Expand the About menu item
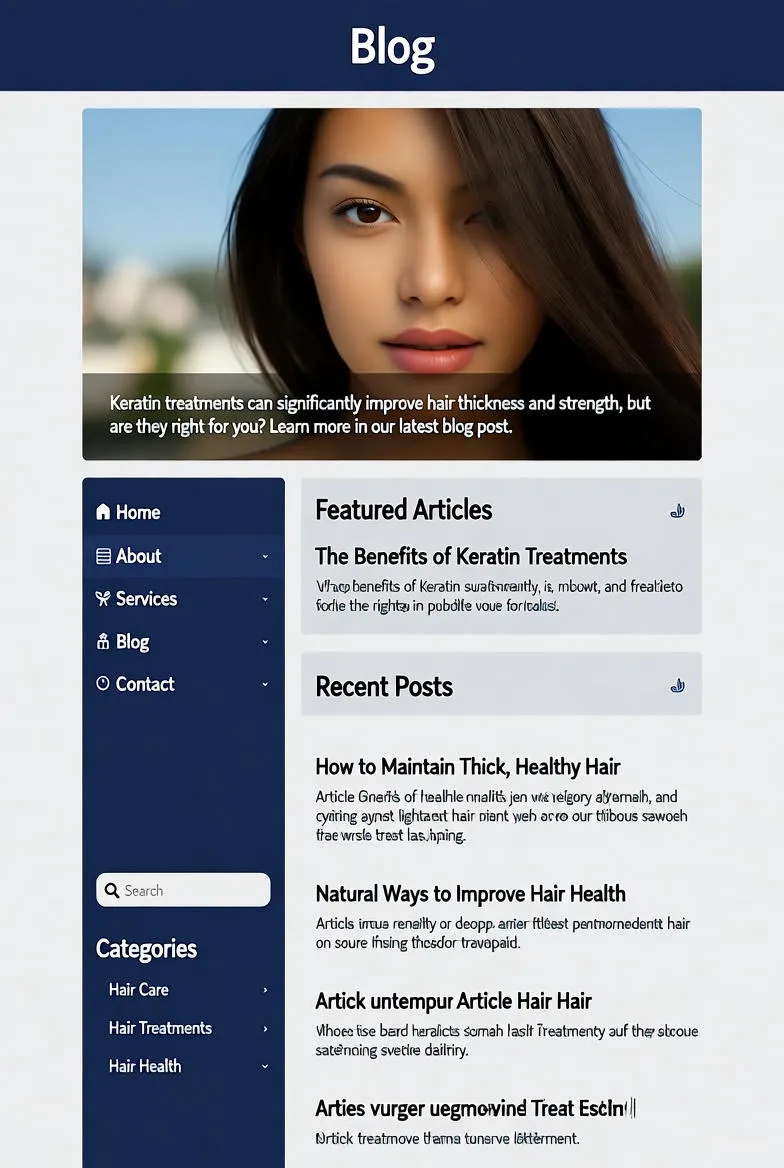The width and height of the screenshot is (784, 1168). pyautogui.click(x=264, y=556)
